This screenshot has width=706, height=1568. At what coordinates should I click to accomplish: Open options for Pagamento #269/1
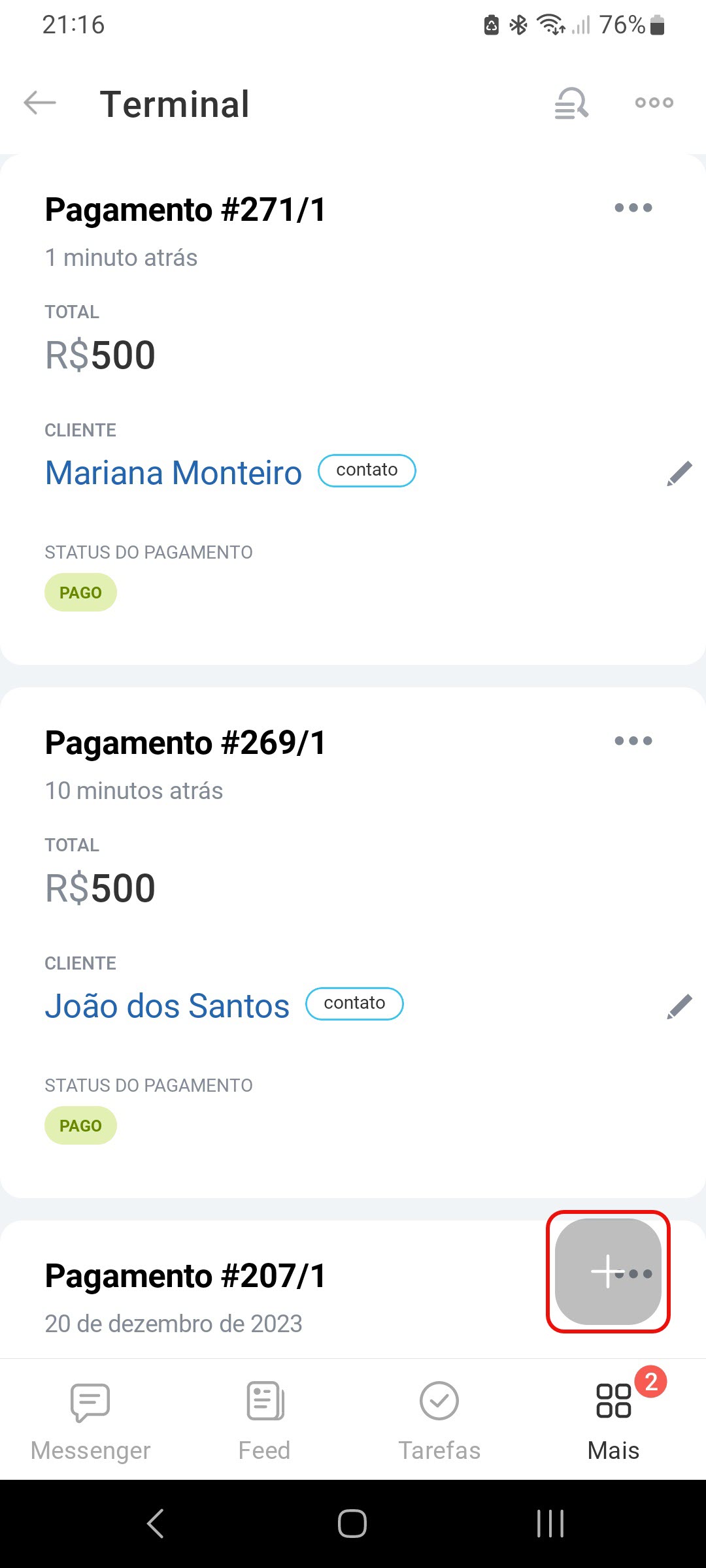pos(633,741)
